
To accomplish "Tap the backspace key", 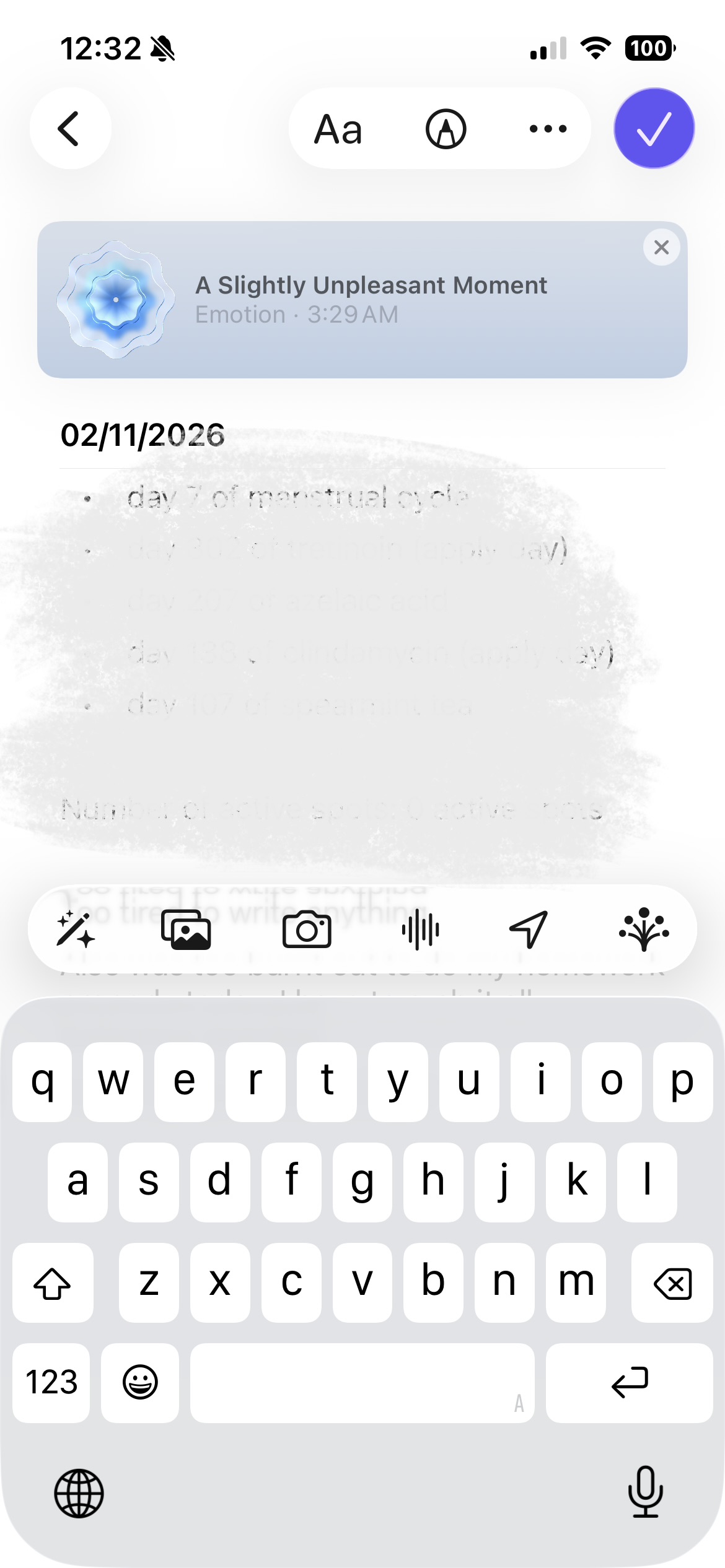I will coord(672,1283).
